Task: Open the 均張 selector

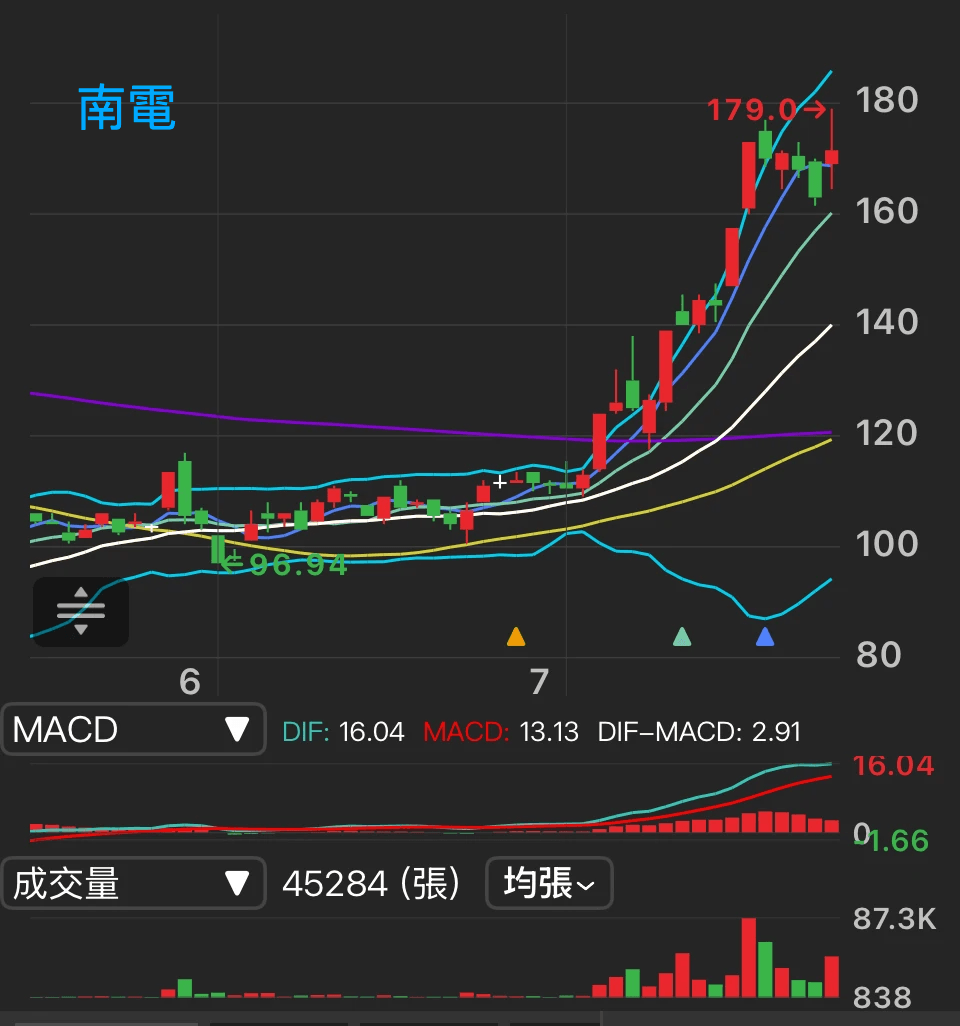Action: click(x=549, y=883)
